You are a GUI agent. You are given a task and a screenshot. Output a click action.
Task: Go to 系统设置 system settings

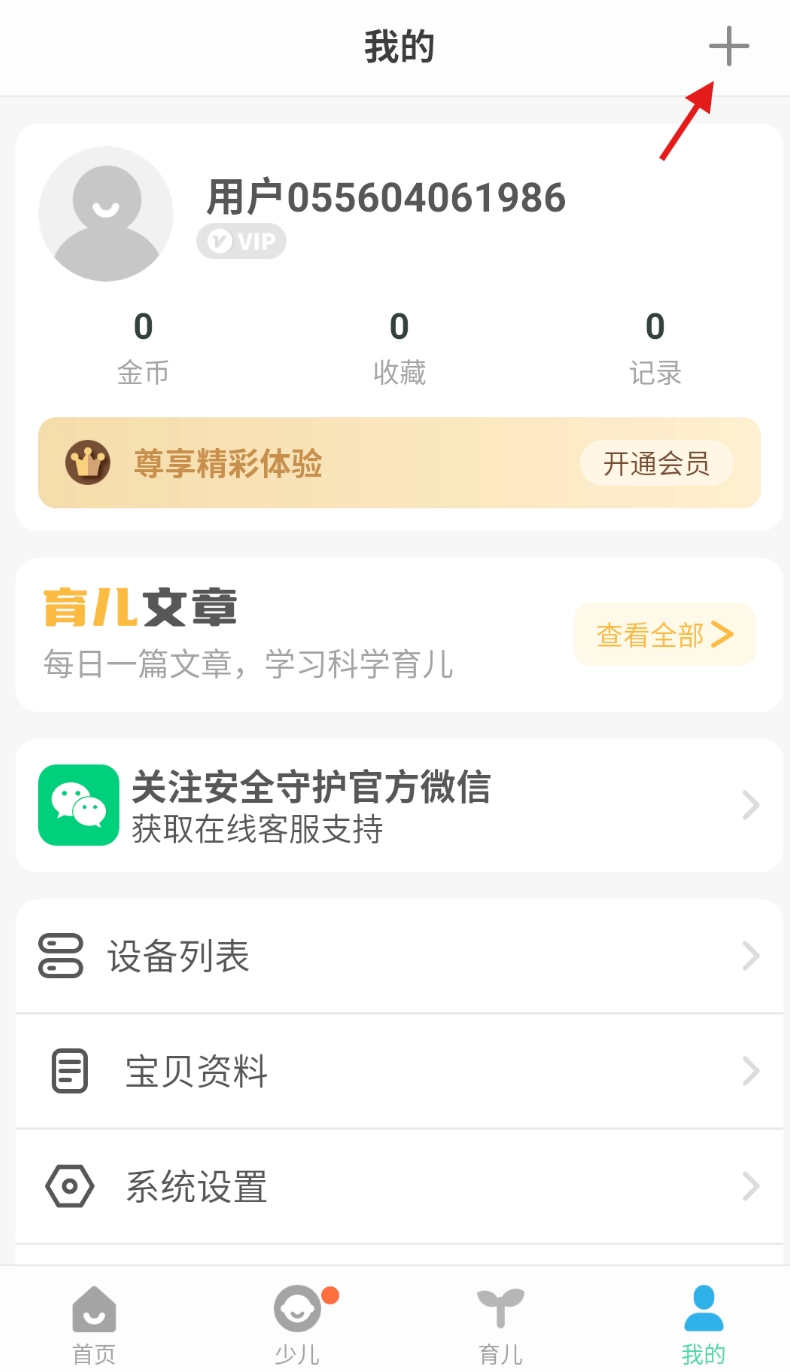(399, 1188)
